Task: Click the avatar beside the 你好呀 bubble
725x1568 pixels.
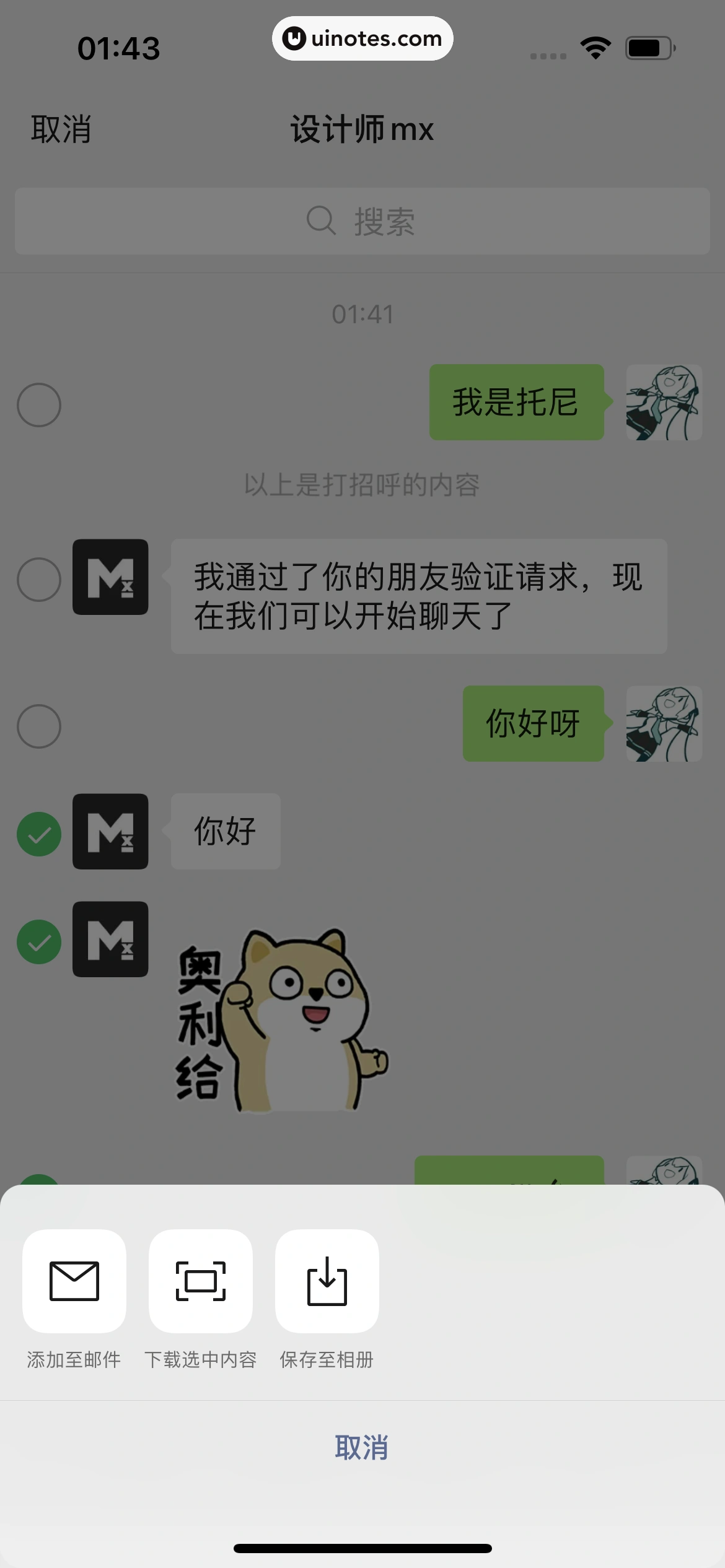Action: [x=664, y=725]
